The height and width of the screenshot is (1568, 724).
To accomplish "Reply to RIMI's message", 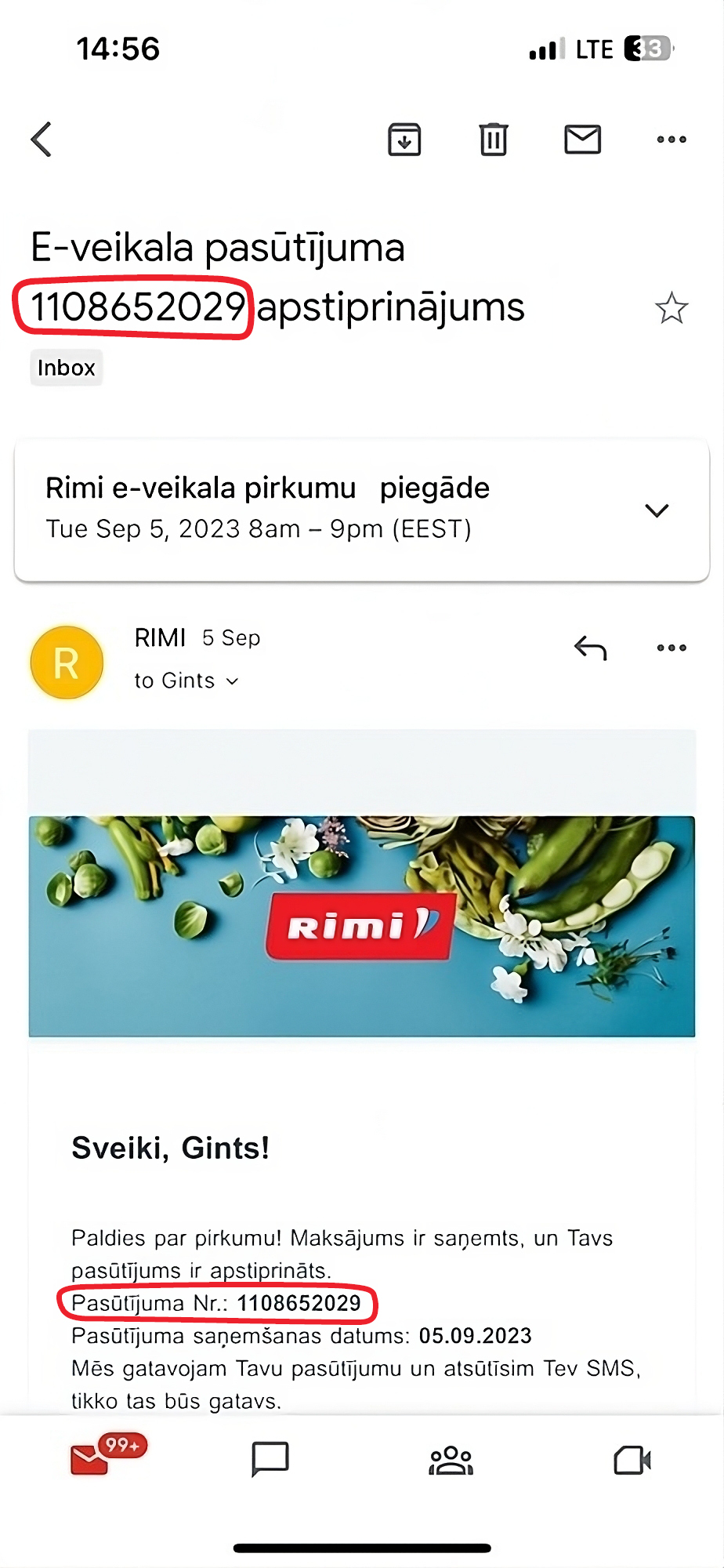I will click(591, 648).
